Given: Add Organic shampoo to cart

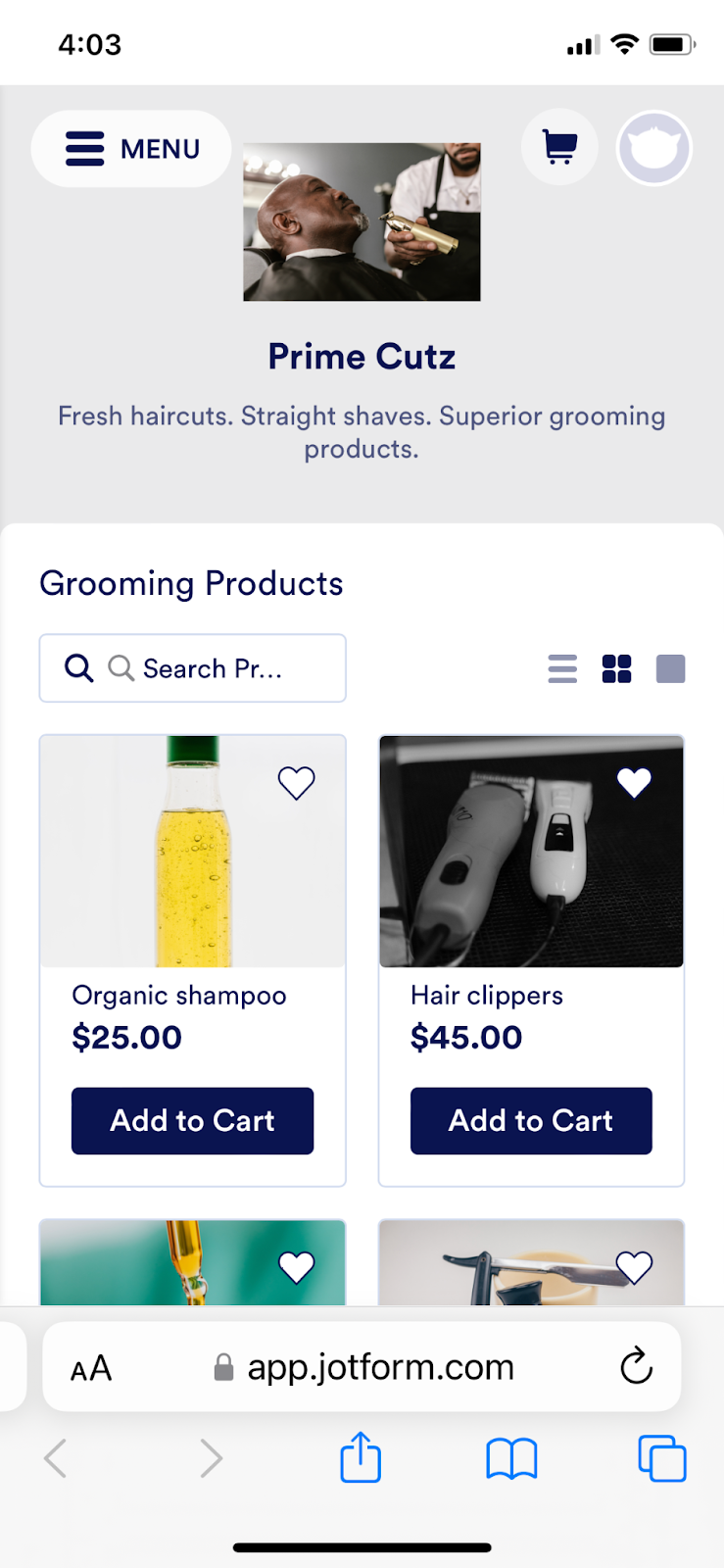Looking at the screenshot, I should click(192, 1120).
